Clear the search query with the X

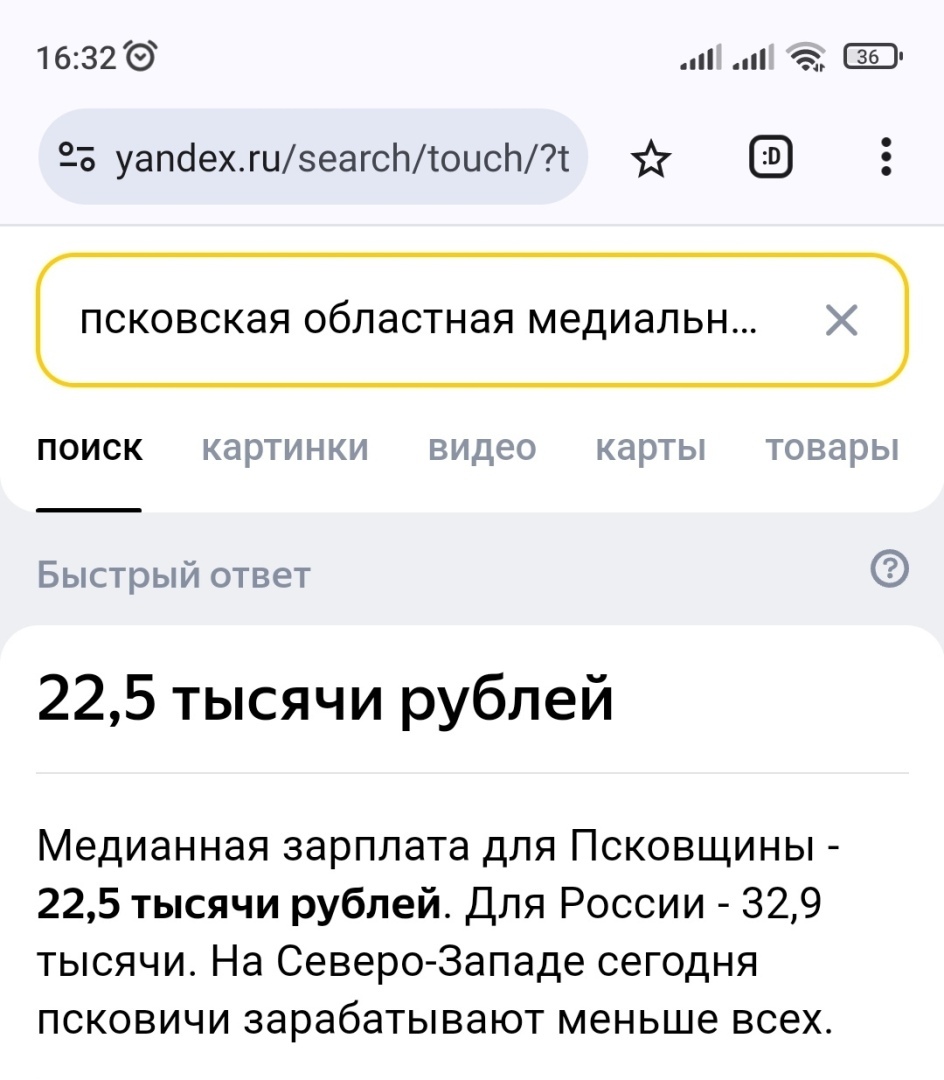pyautogui.click(x=842, y=321)
